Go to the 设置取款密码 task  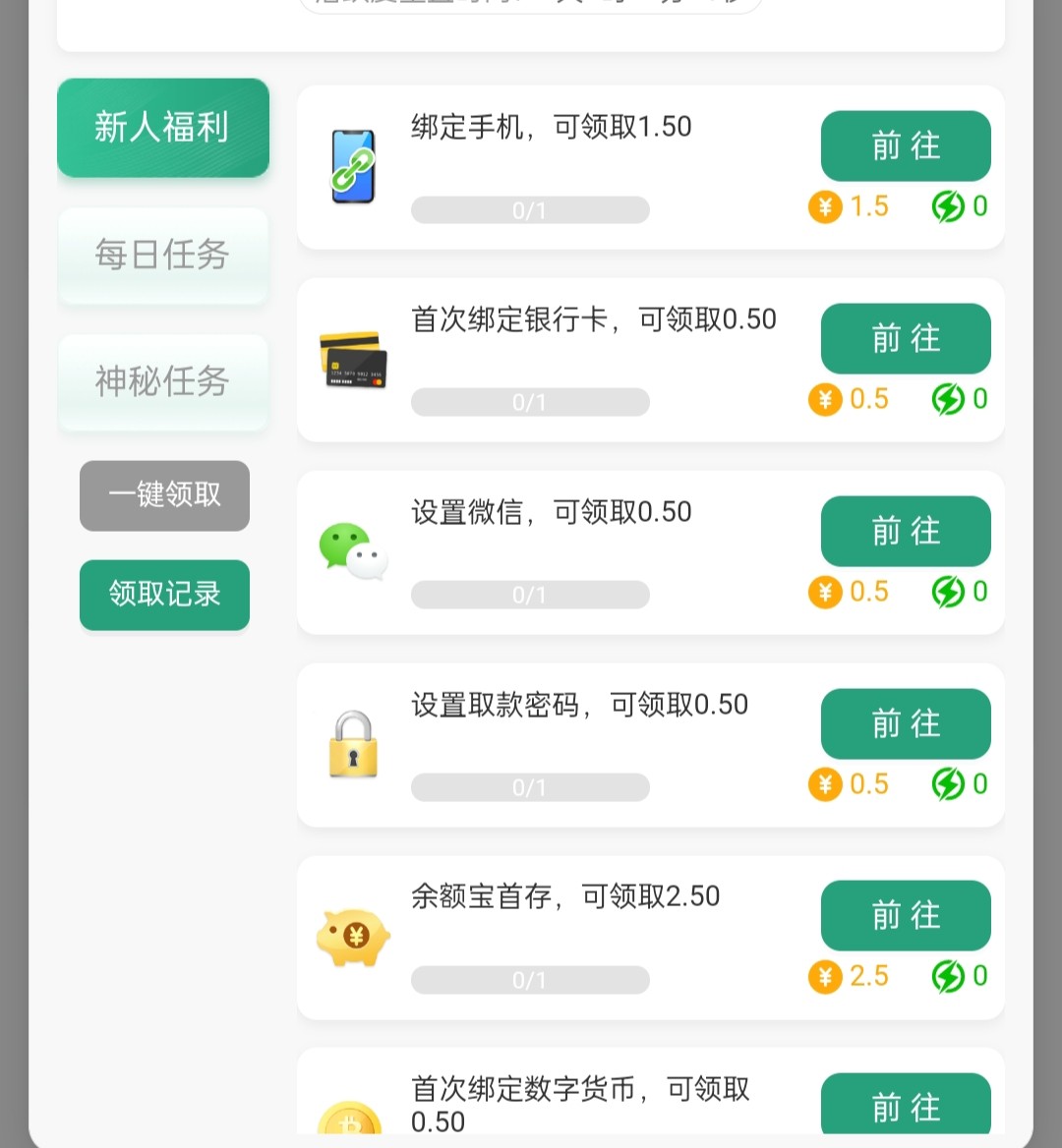coord(905,724)
